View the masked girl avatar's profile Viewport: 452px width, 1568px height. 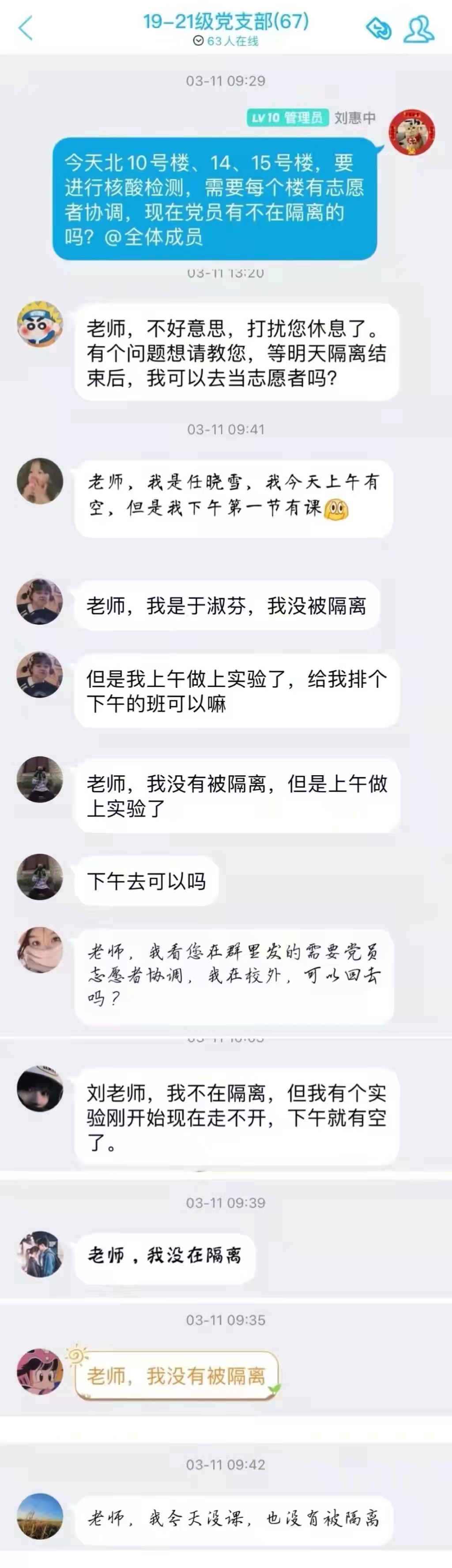pos(40,949)
